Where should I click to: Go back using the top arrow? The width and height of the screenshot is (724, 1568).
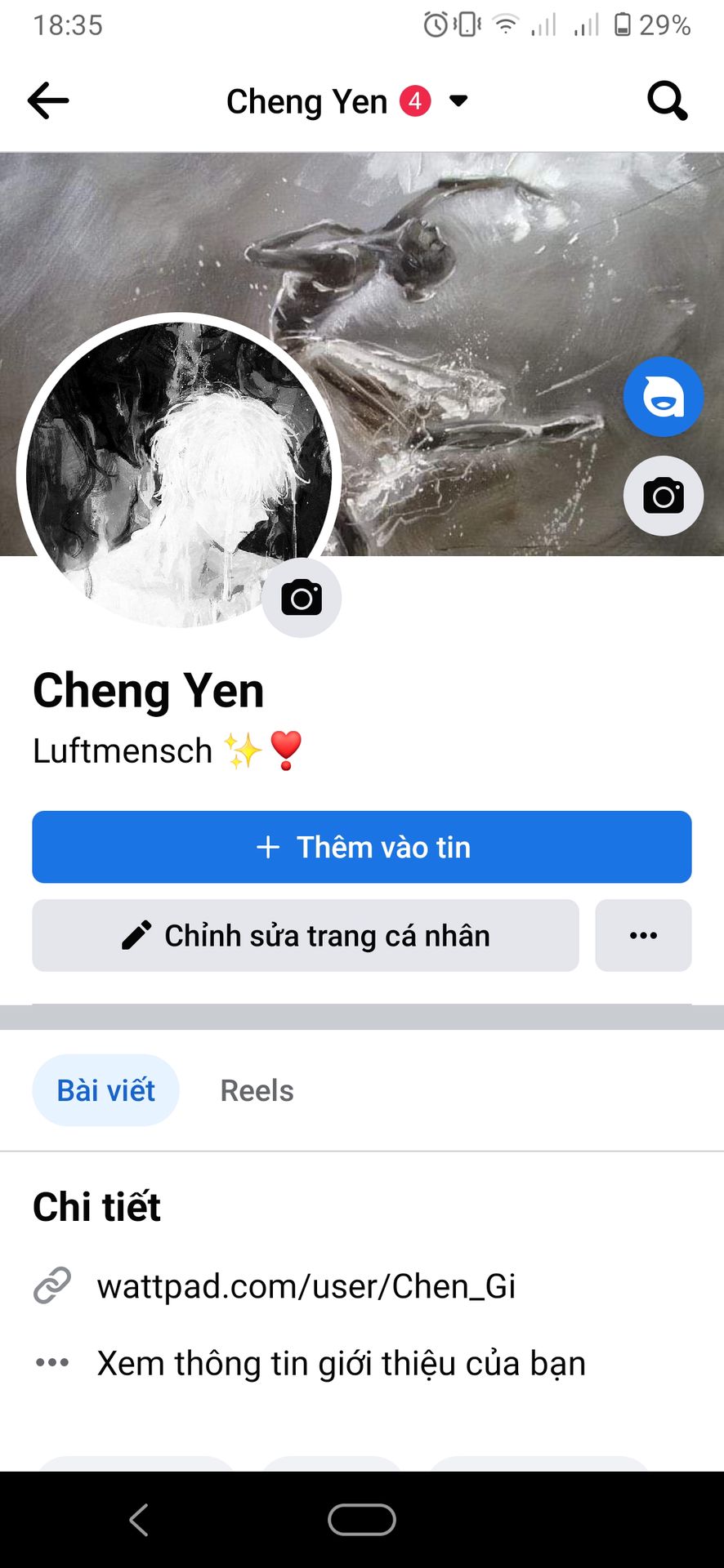[x=48, y=101]
